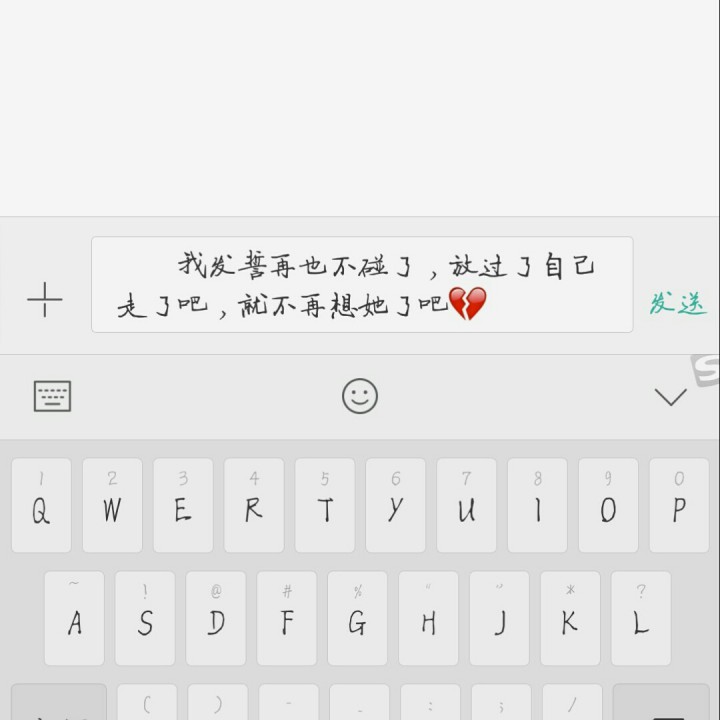
Task: Open the emoji smiley picker
Action: 360,396
